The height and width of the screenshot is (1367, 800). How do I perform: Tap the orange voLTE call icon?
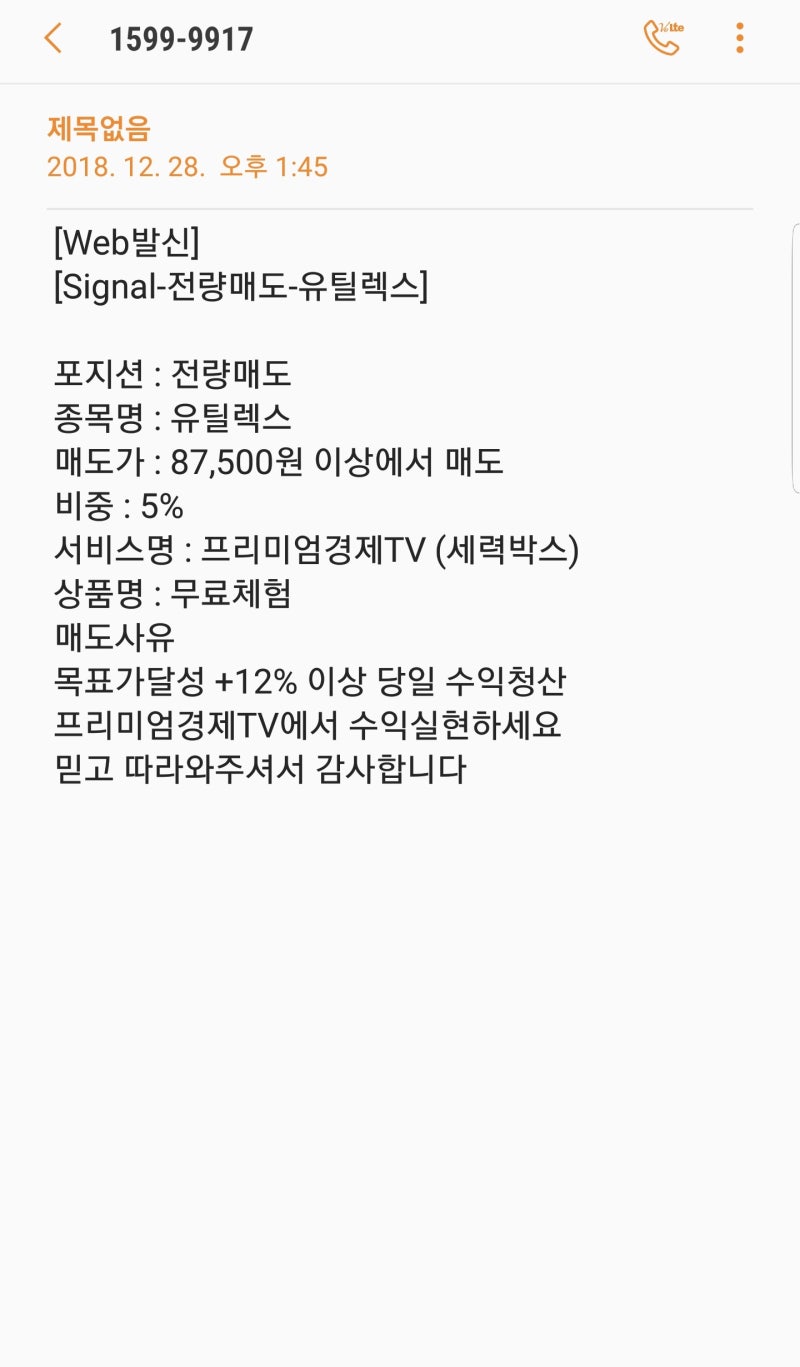660,37
